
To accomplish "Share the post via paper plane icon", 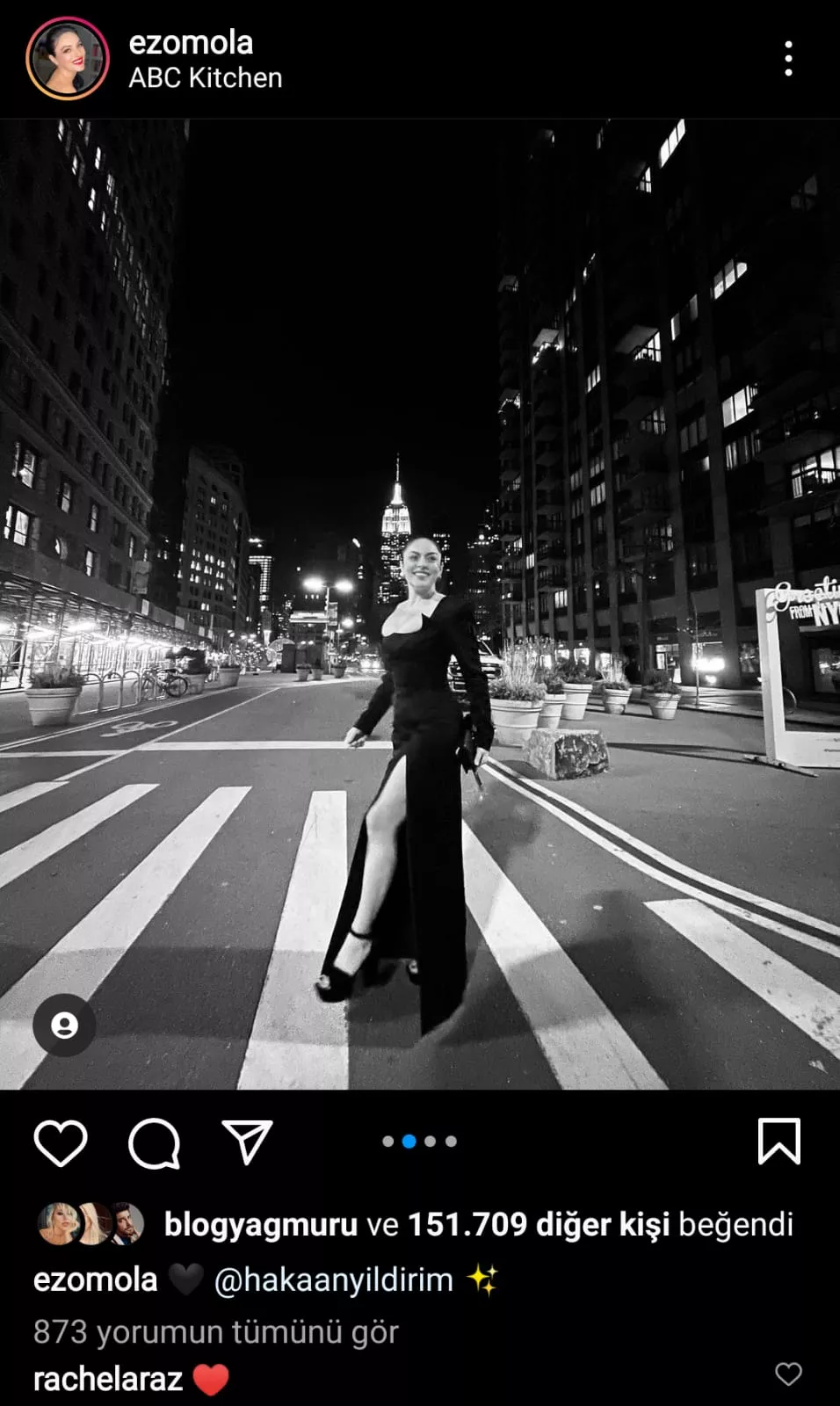I will [x=248, y=1142].
